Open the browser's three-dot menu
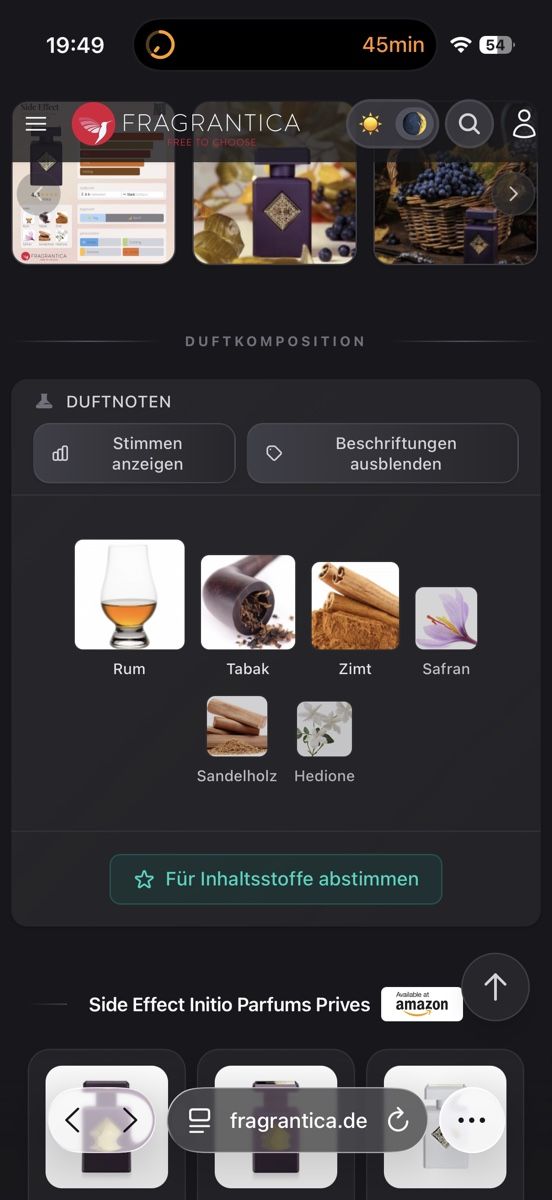This screenshot has width=552, height=1200. click(471, 1121)
